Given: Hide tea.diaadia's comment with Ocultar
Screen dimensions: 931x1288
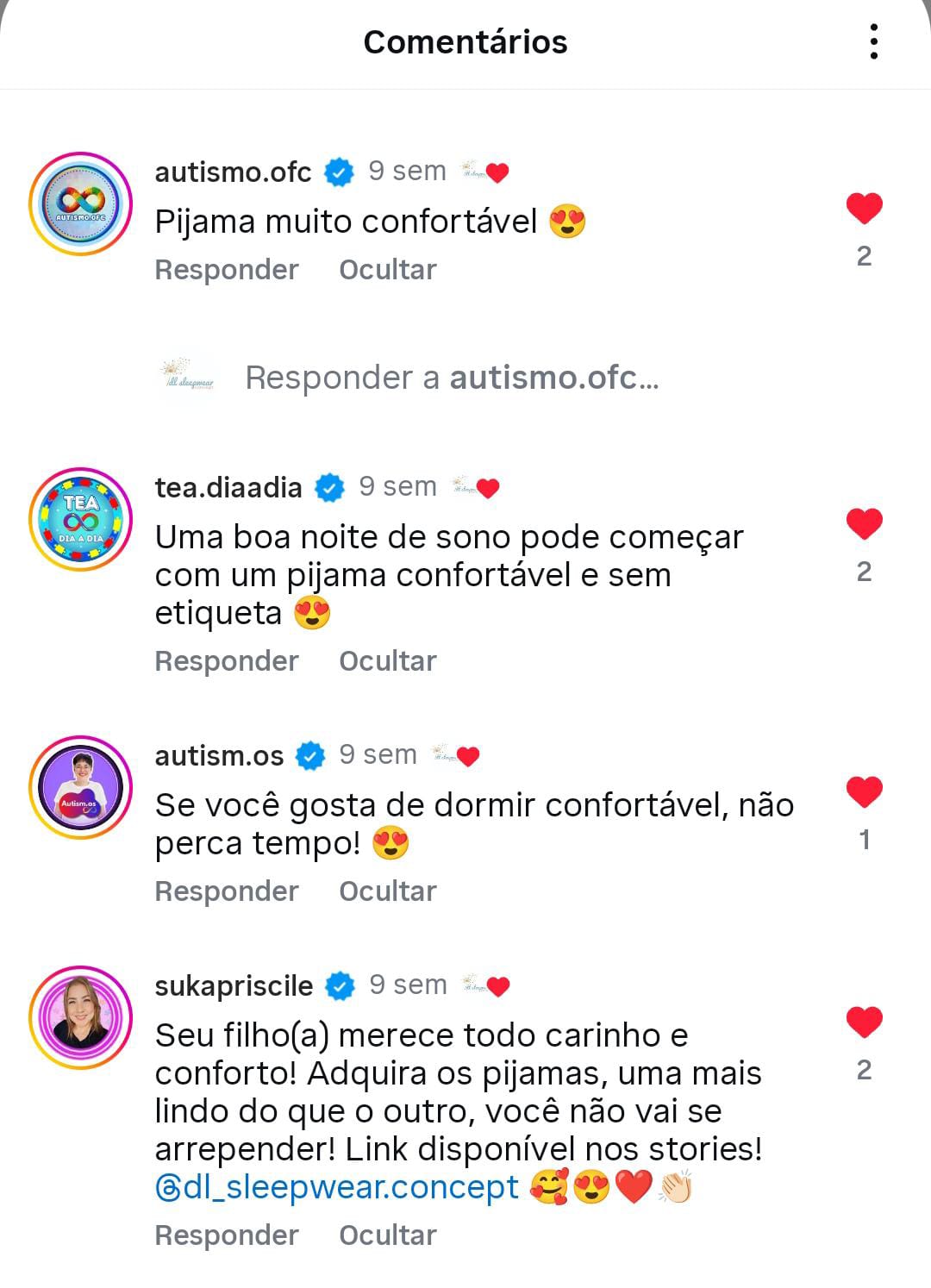Looking at the screenshot, I should point(388,661).
